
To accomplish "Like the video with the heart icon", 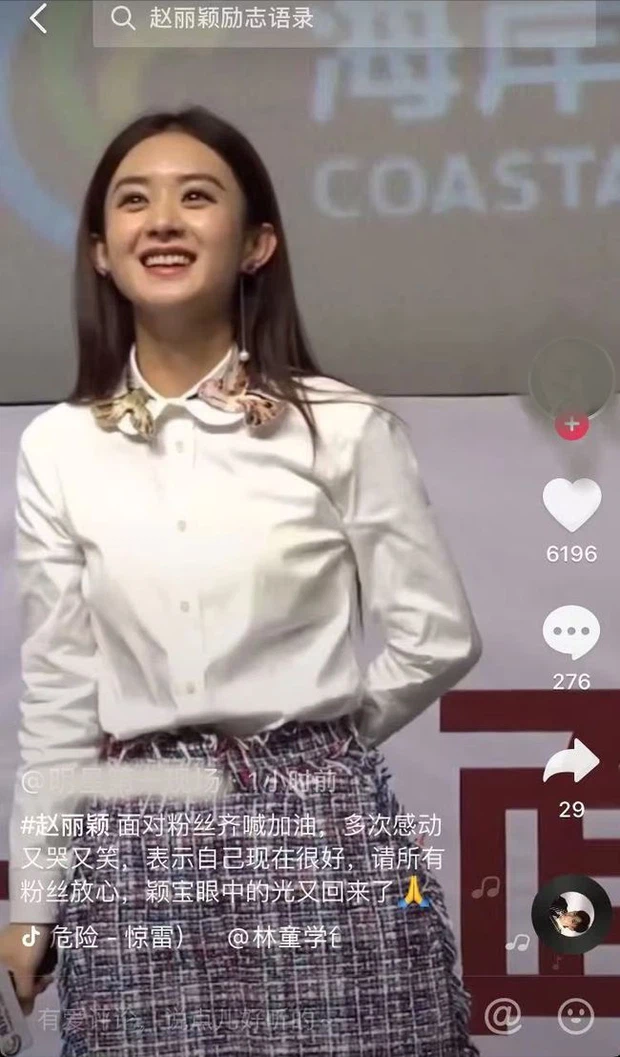I will pyautogui.click(x=572, y=504).
